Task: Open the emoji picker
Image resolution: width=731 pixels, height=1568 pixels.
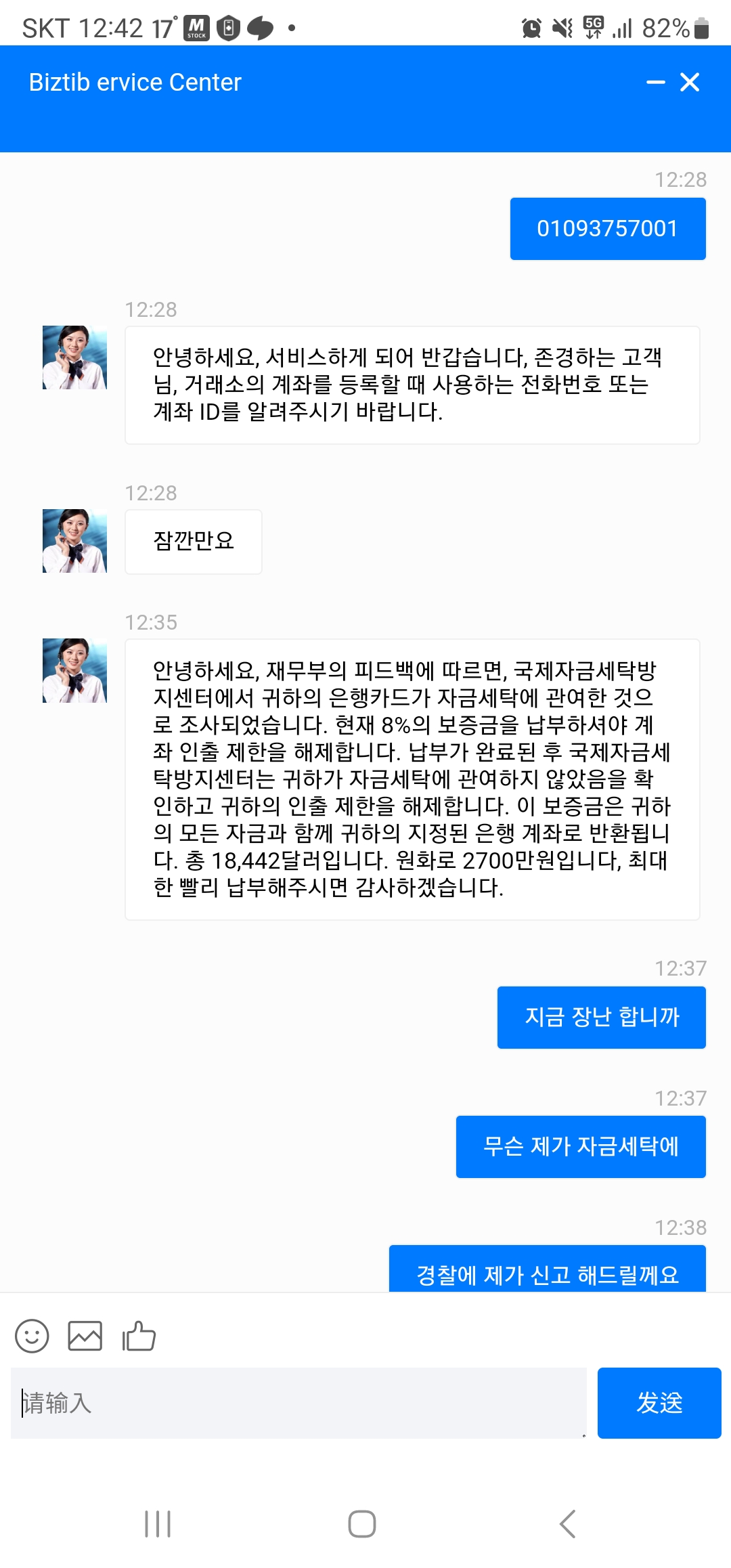Action: [32, 1336]
